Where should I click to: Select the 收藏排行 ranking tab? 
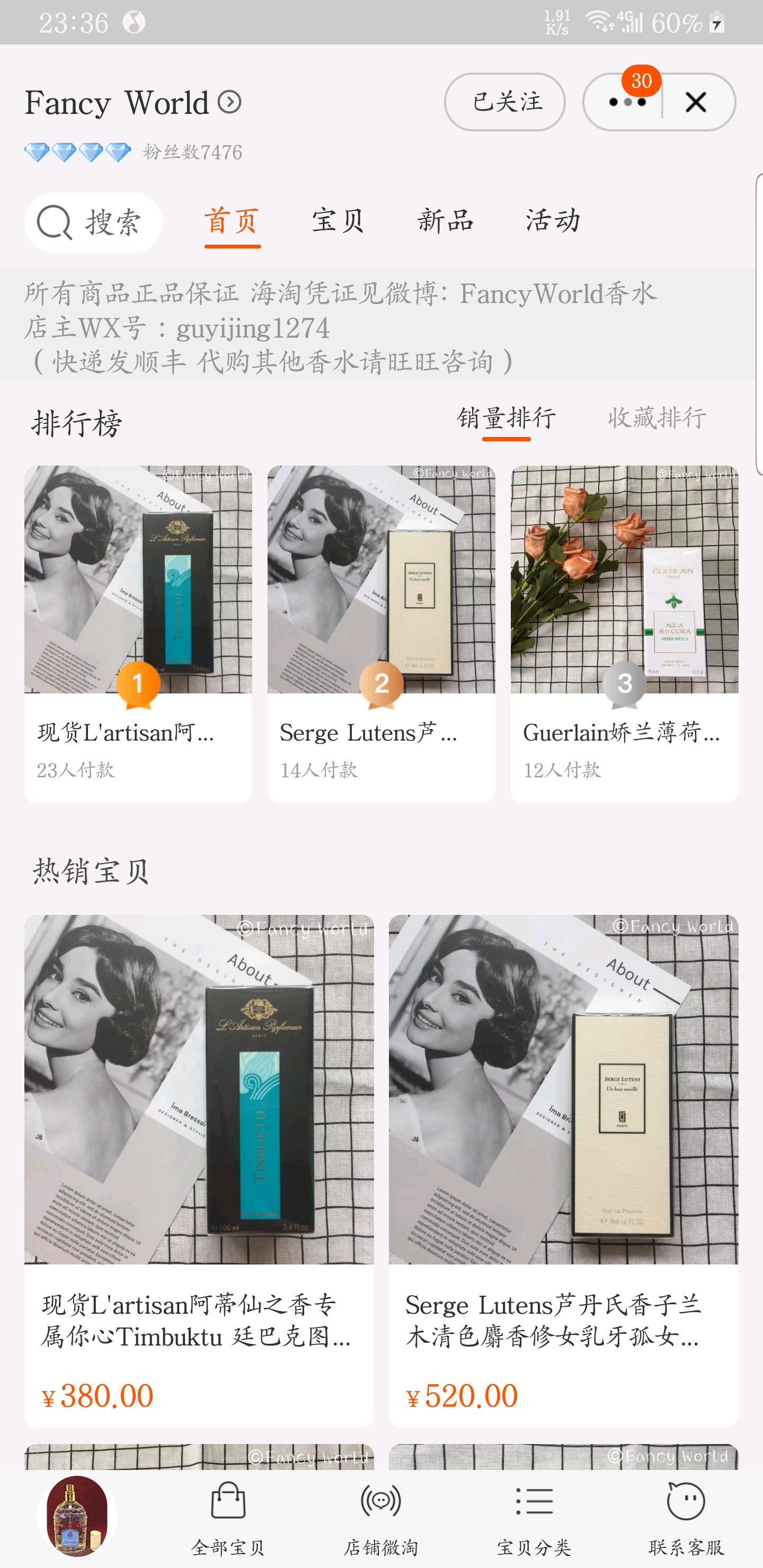point(657,418)
